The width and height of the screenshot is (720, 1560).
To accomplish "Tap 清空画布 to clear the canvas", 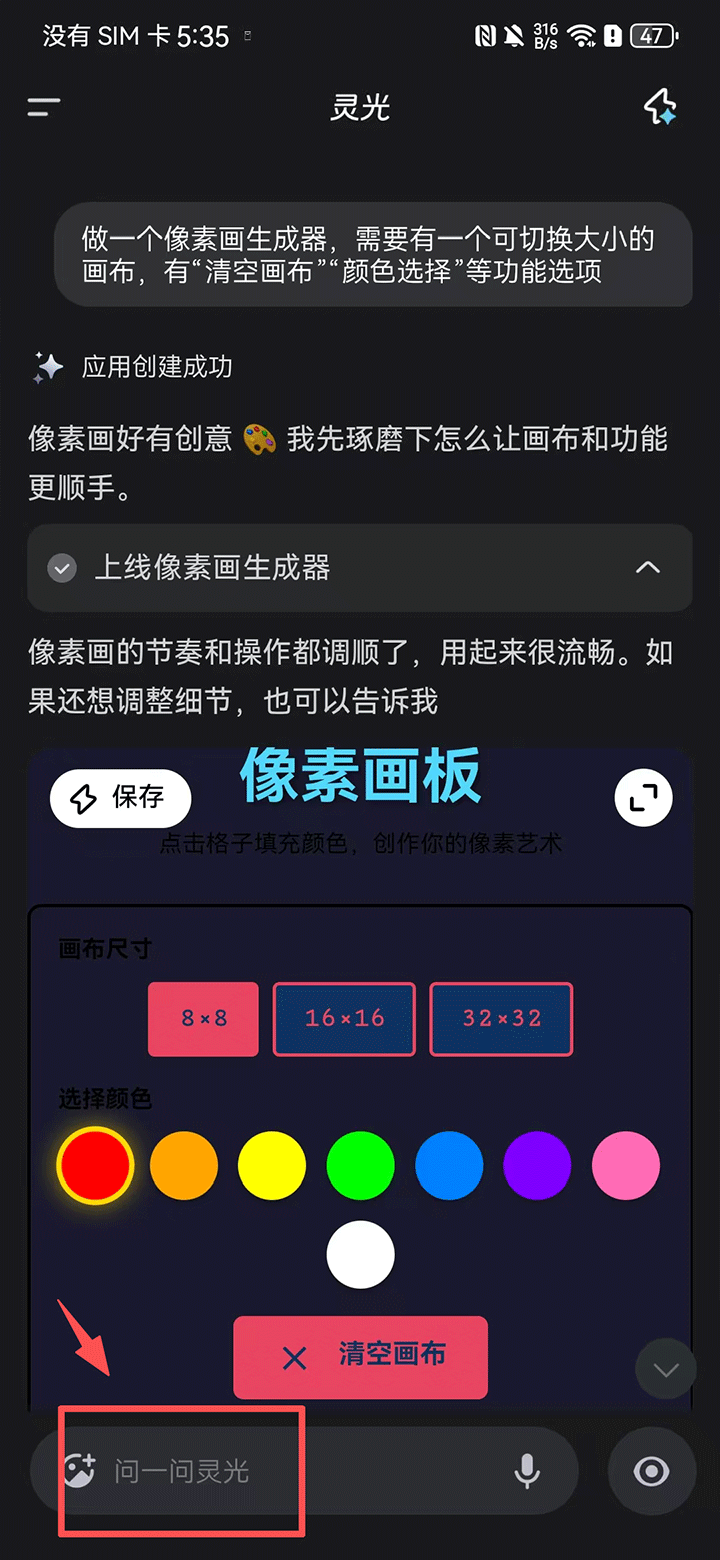I will (x=360, y=1357).
